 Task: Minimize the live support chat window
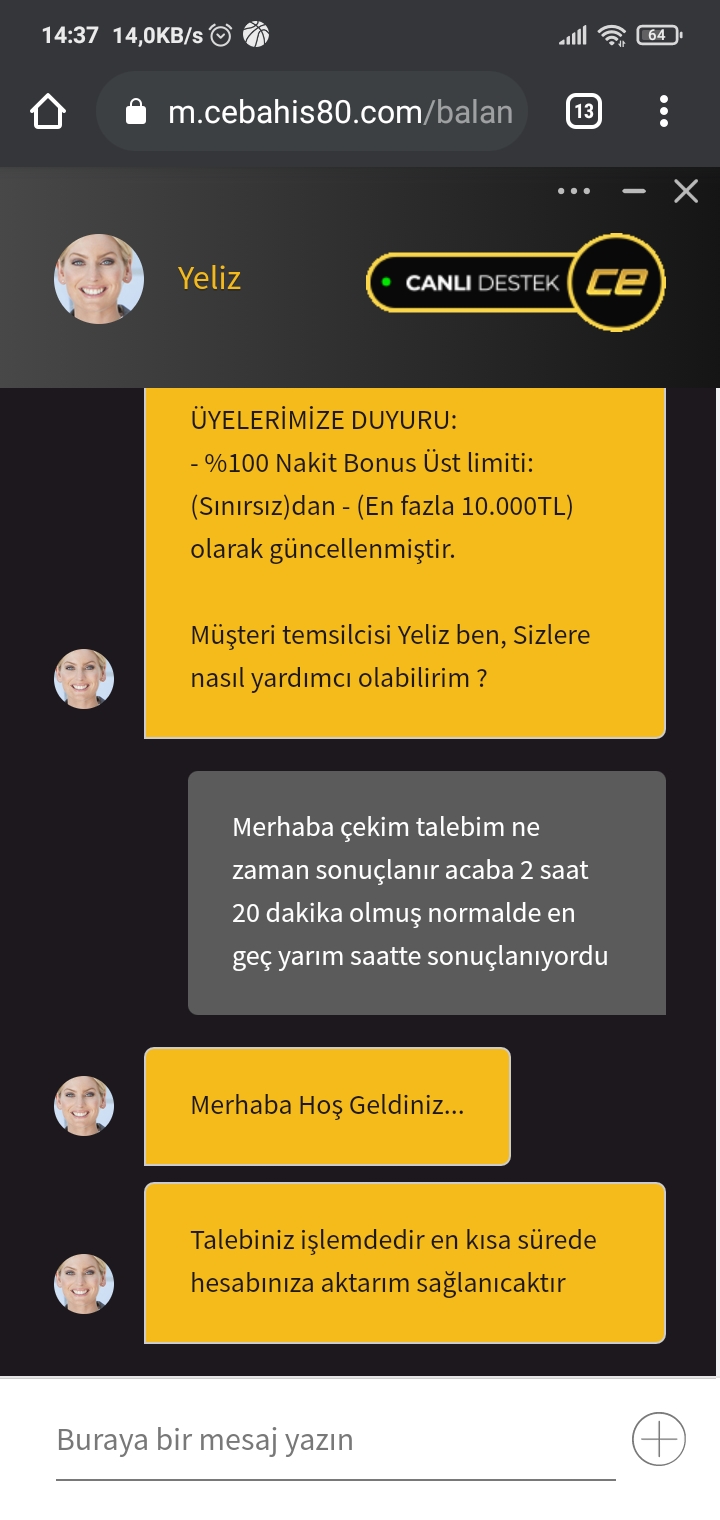[634, 191]
